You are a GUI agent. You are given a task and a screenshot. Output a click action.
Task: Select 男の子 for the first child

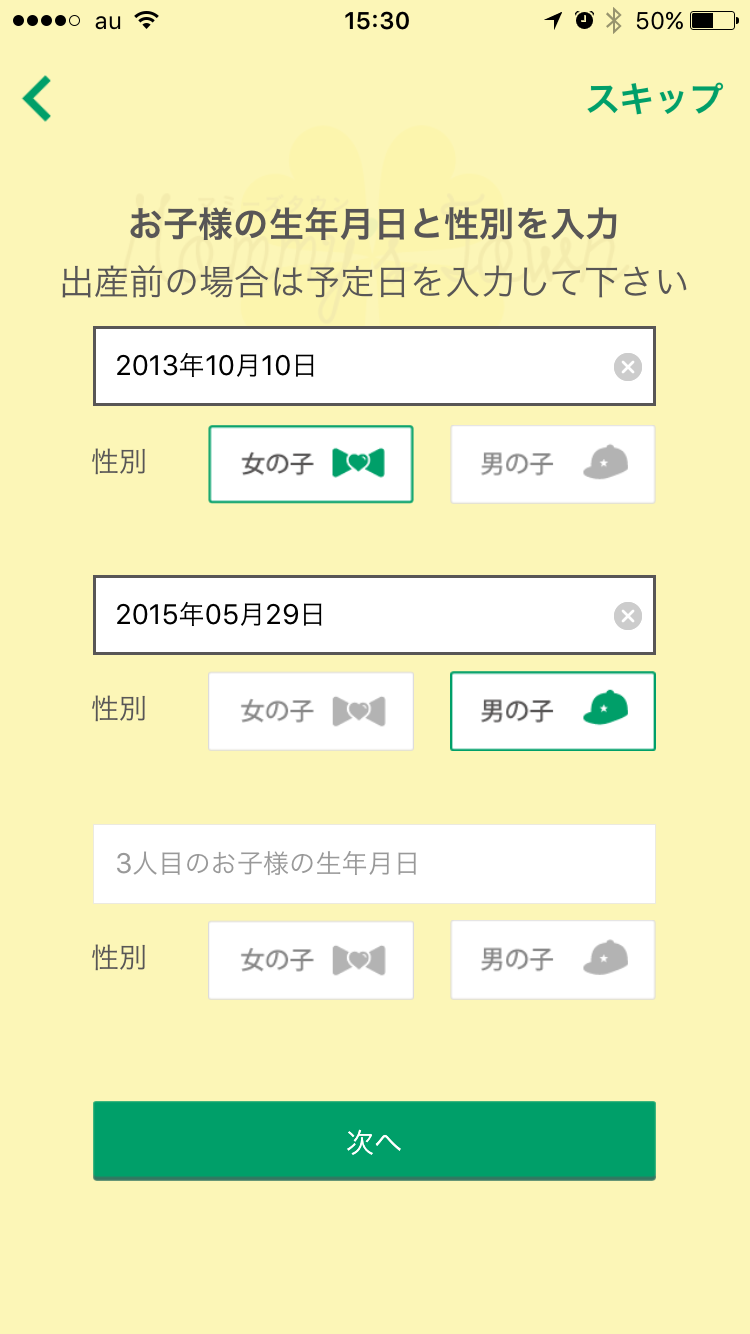553,464
